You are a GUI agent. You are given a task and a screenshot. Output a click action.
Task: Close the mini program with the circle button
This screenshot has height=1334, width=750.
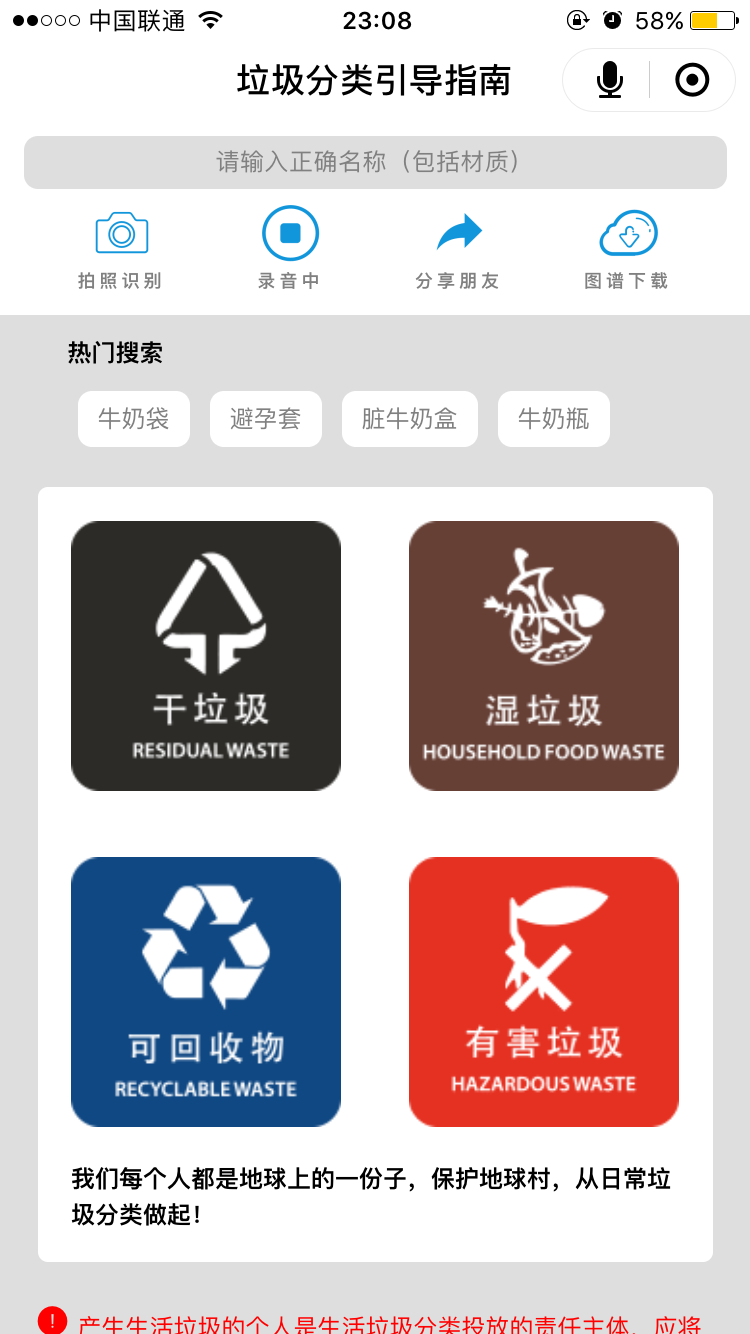pos(692,80)
